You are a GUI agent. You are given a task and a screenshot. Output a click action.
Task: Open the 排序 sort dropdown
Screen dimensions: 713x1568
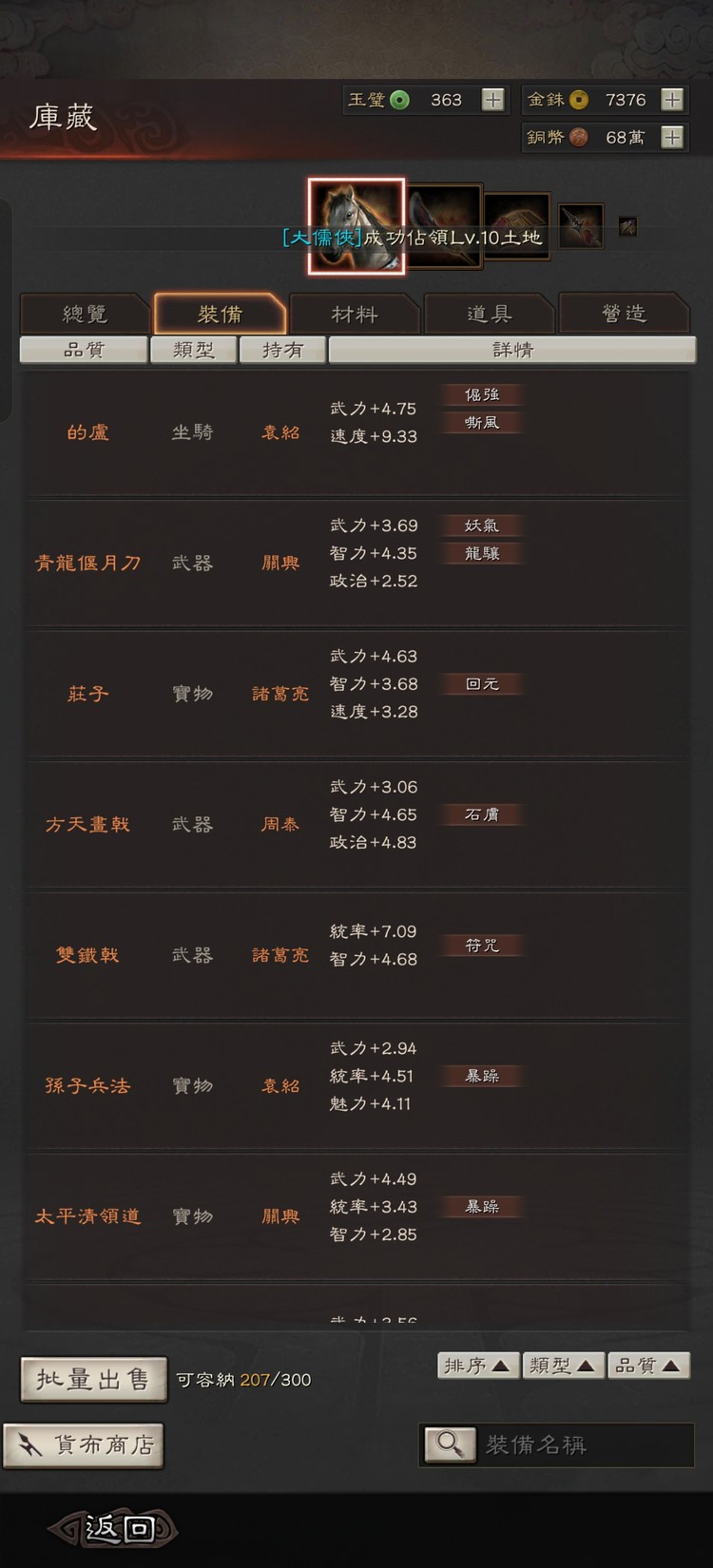point(477,1365)
